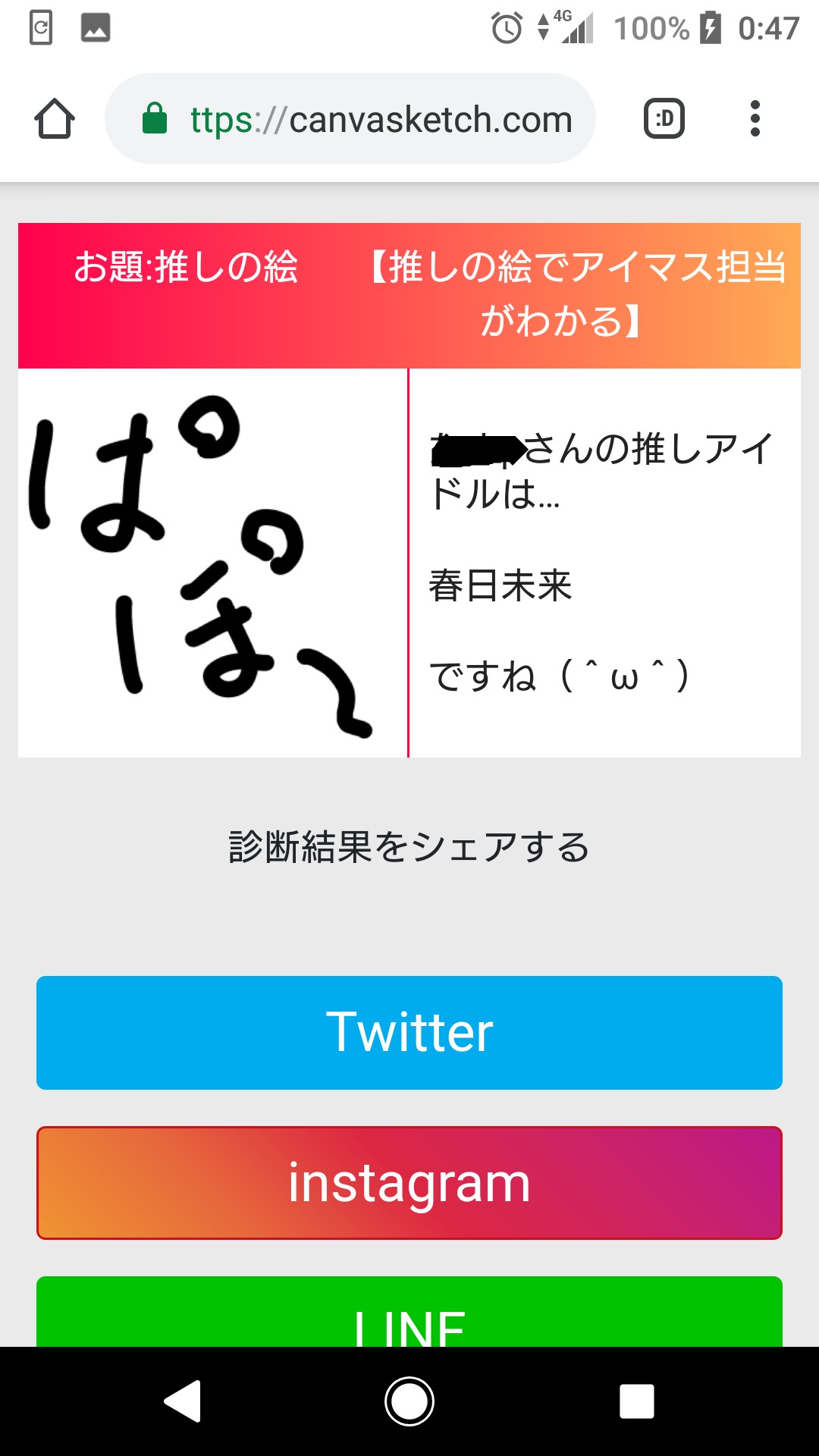Open the recent apps overview
The width and height of the screenshot is (819, 1456).
tap(636, 1401)
